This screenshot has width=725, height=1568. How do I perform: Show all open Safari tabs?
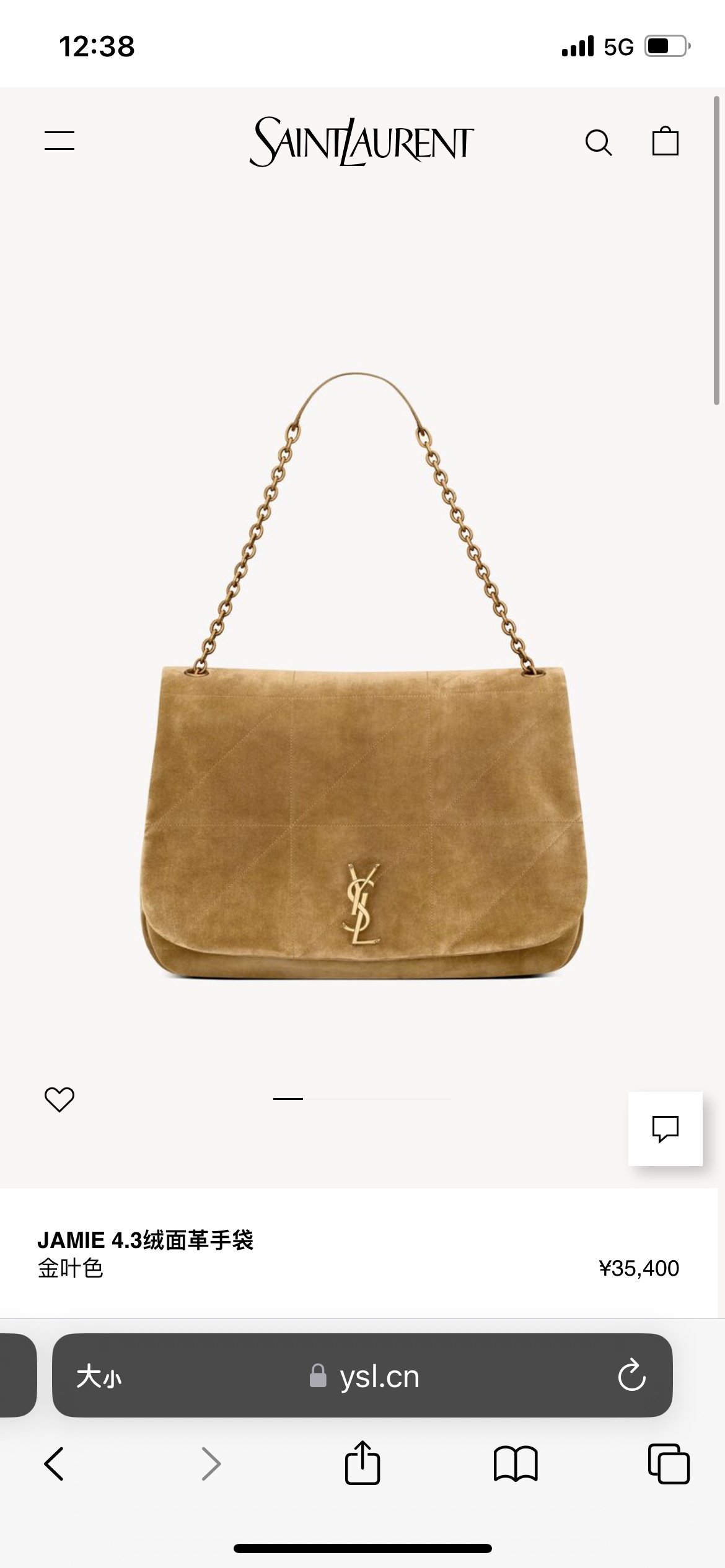[x=668, y=1464]
